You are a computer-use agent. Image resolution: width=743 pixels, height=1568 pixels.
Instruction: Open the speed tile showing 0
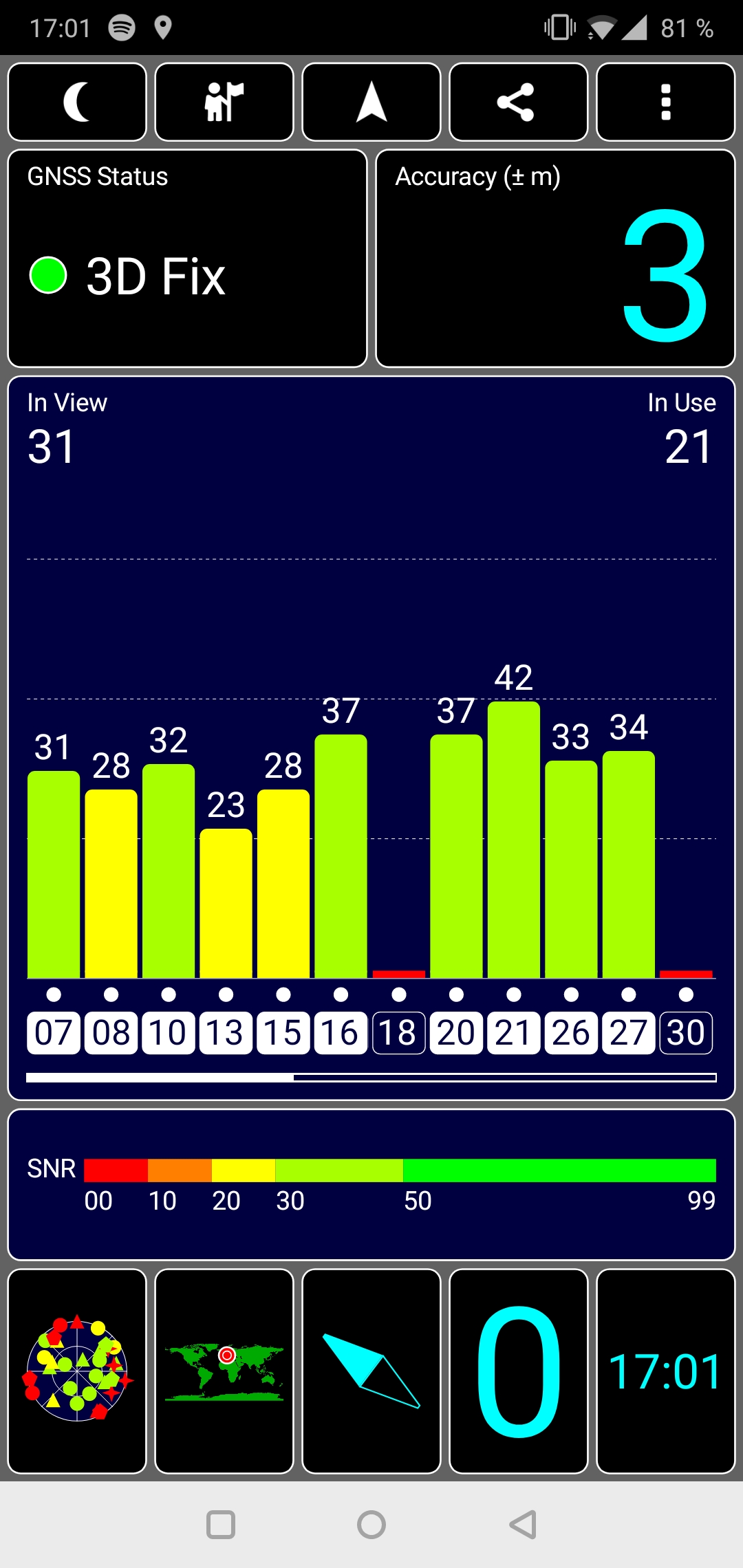click(x=519, y=1371)
